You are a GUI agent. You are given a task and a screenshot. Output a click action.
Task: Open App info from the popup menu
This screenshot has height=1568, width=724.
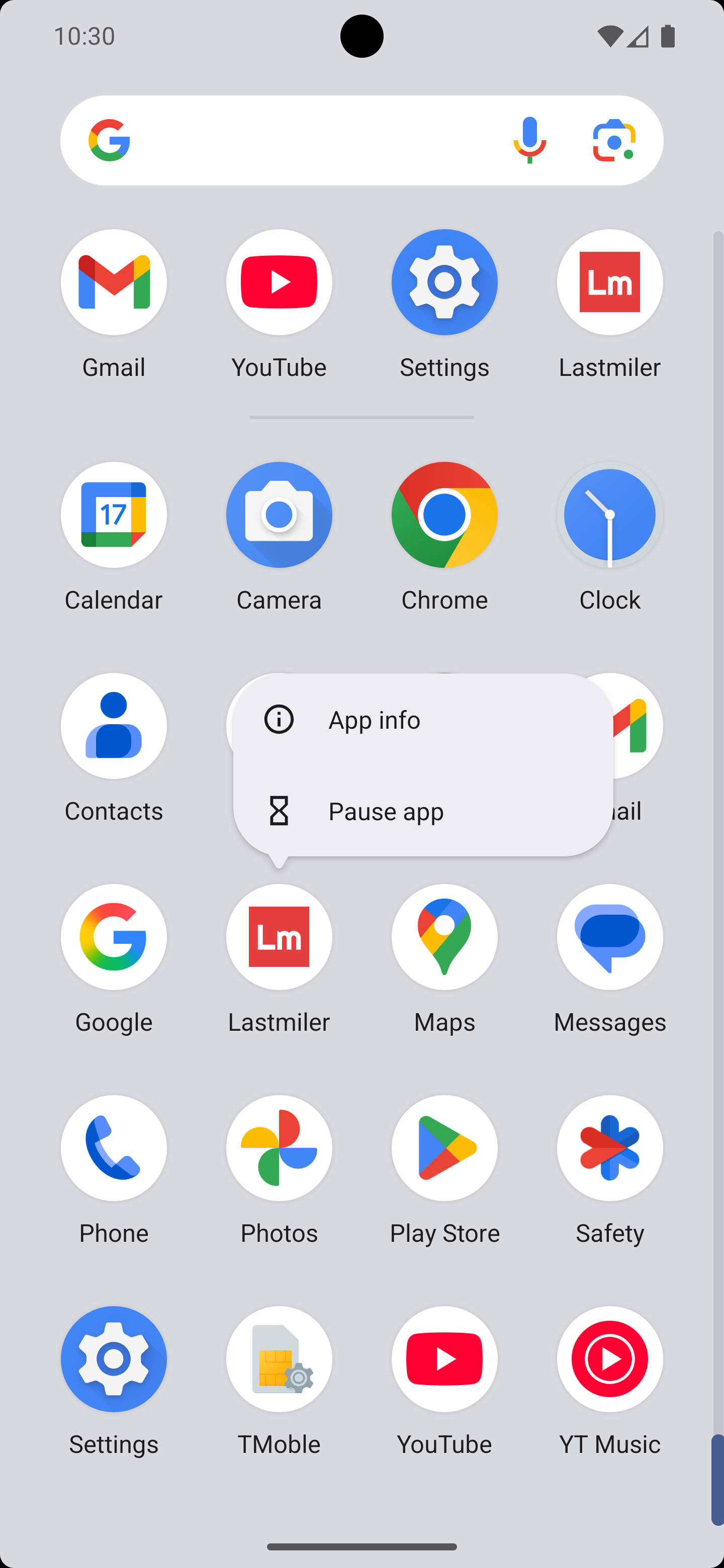click(423, 720)
